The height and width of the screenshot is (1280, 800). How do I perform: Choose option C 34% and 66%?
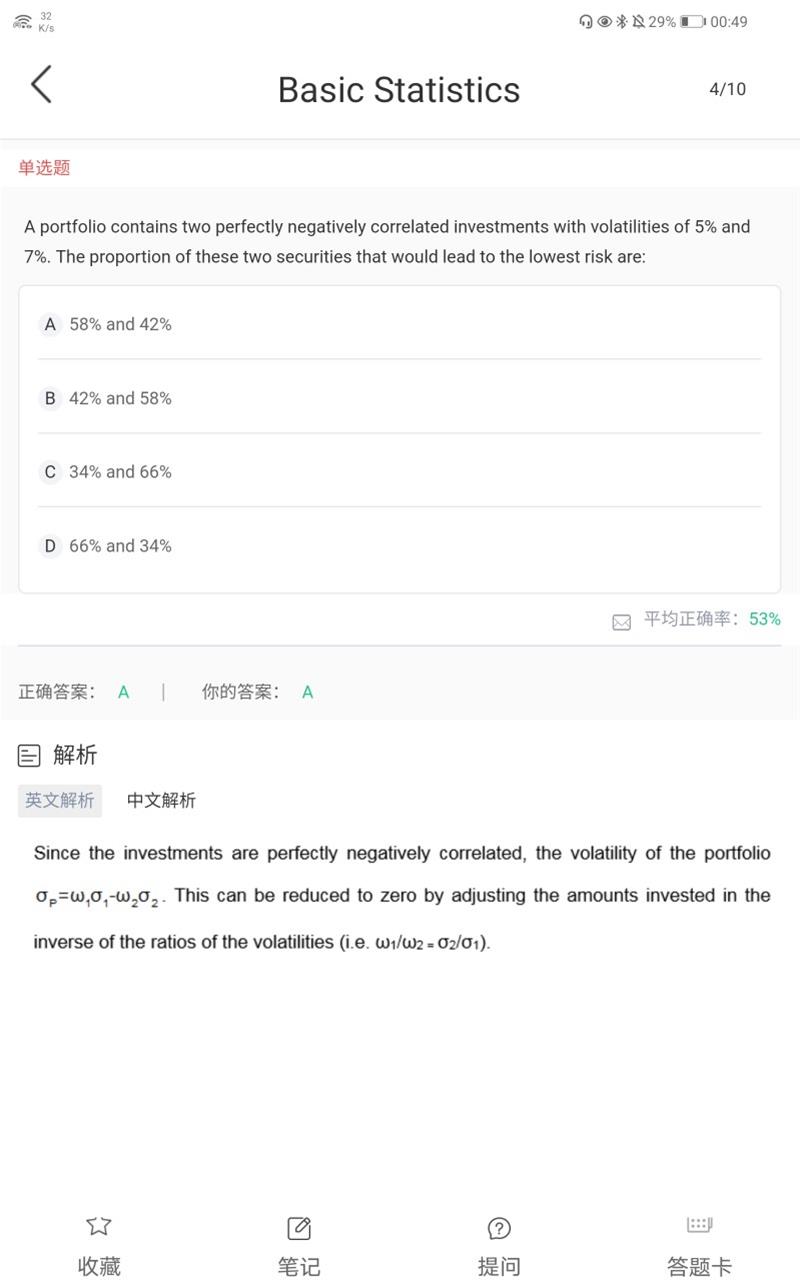pyautogui.click(x=399, y=472)
